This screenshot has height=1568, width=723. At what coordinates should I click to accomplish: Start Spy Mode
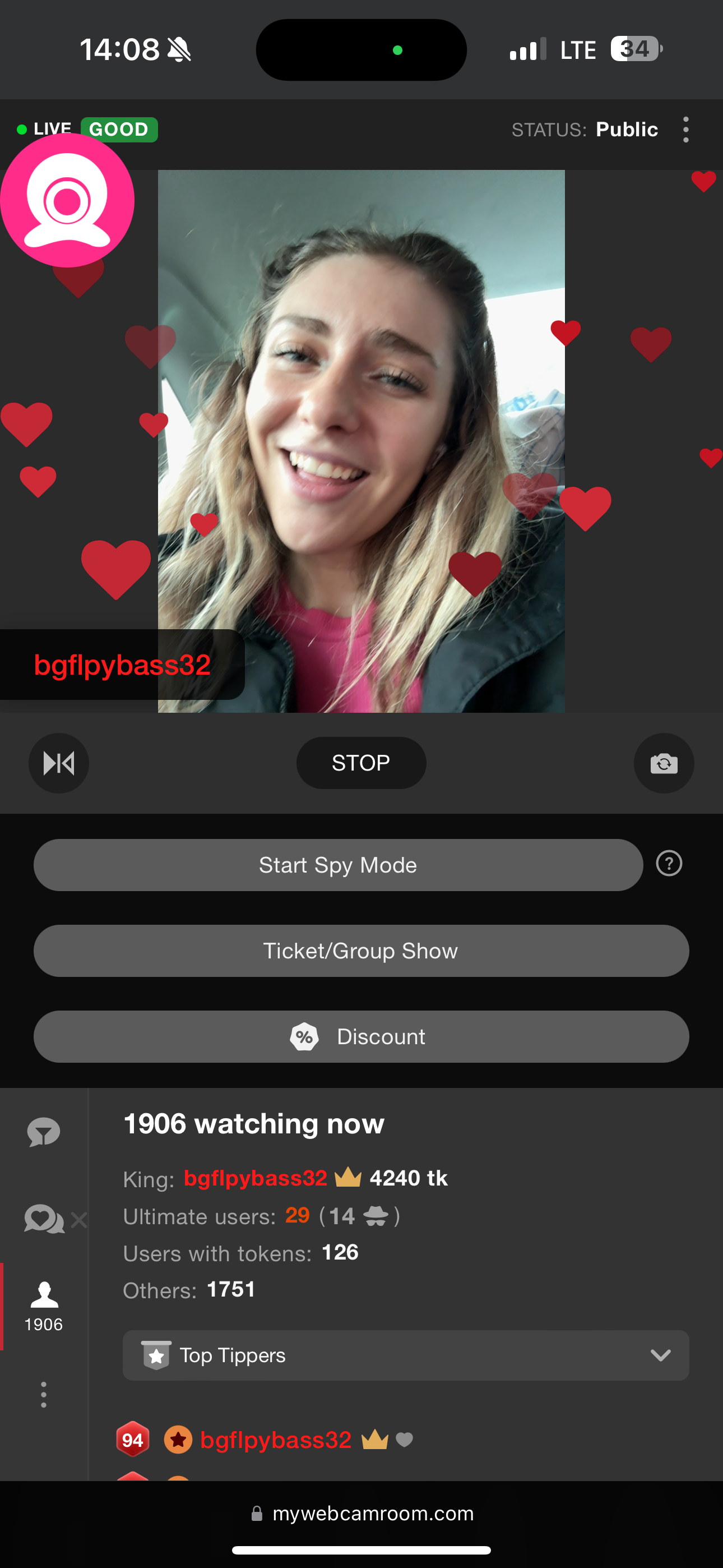click(x=338, y=865)
